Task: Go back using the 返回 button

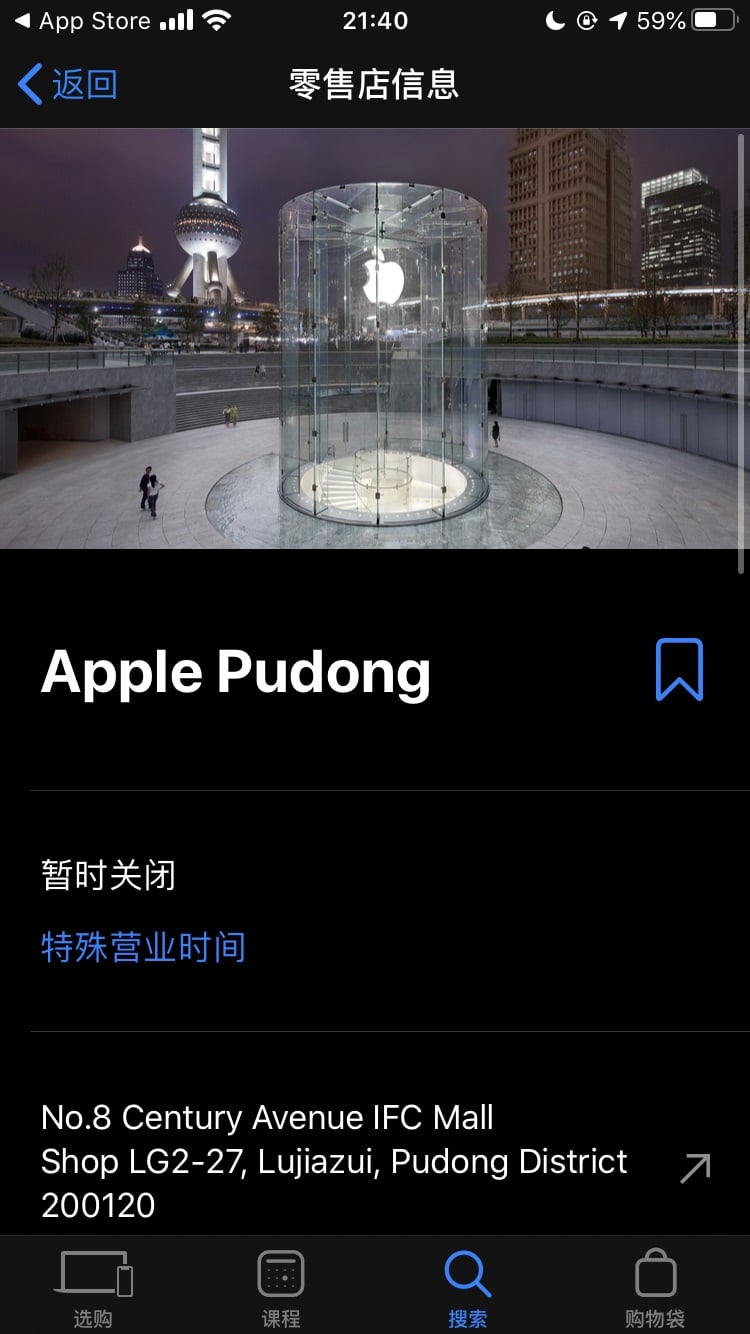Action: tap(68, 85)
